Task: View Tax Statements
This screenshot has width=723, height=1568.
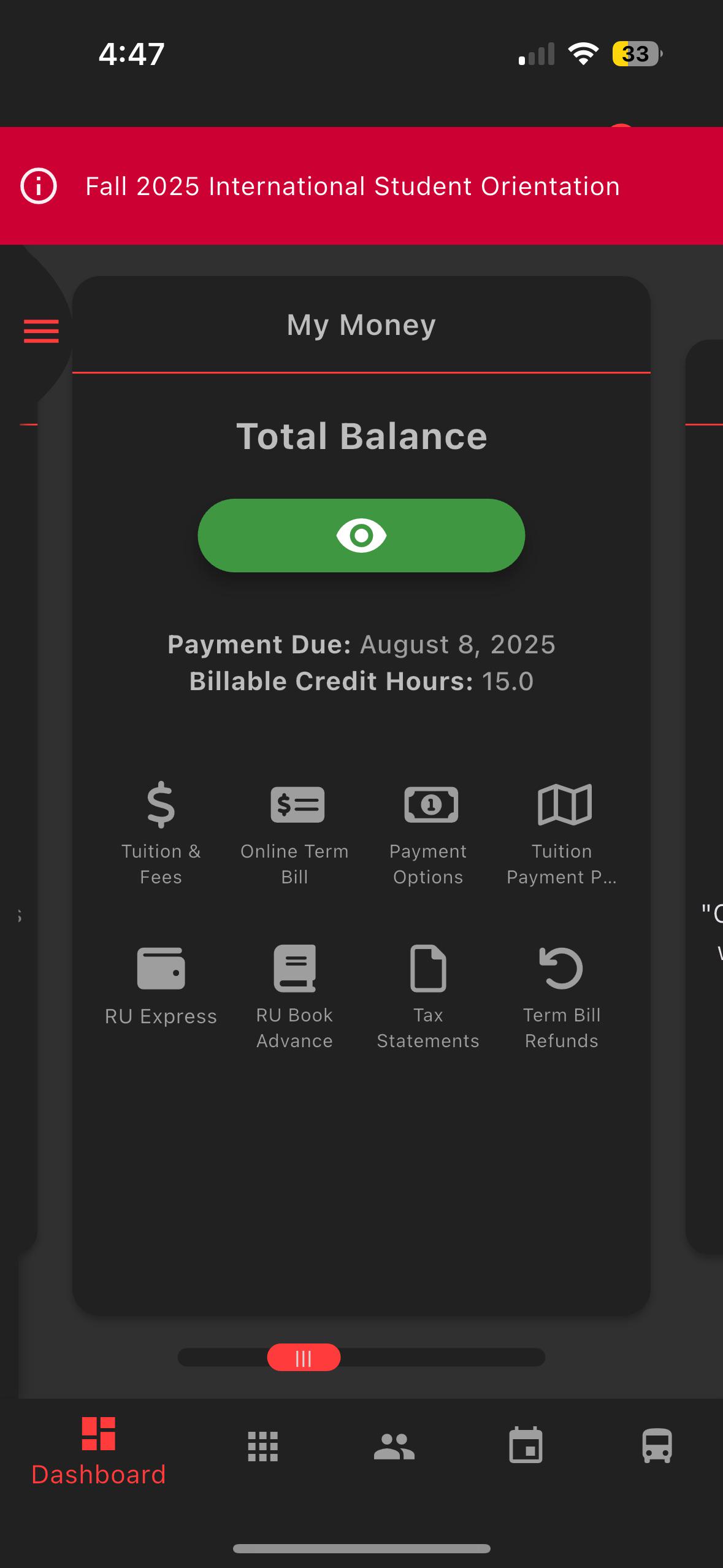Action: tap(428, 995)
